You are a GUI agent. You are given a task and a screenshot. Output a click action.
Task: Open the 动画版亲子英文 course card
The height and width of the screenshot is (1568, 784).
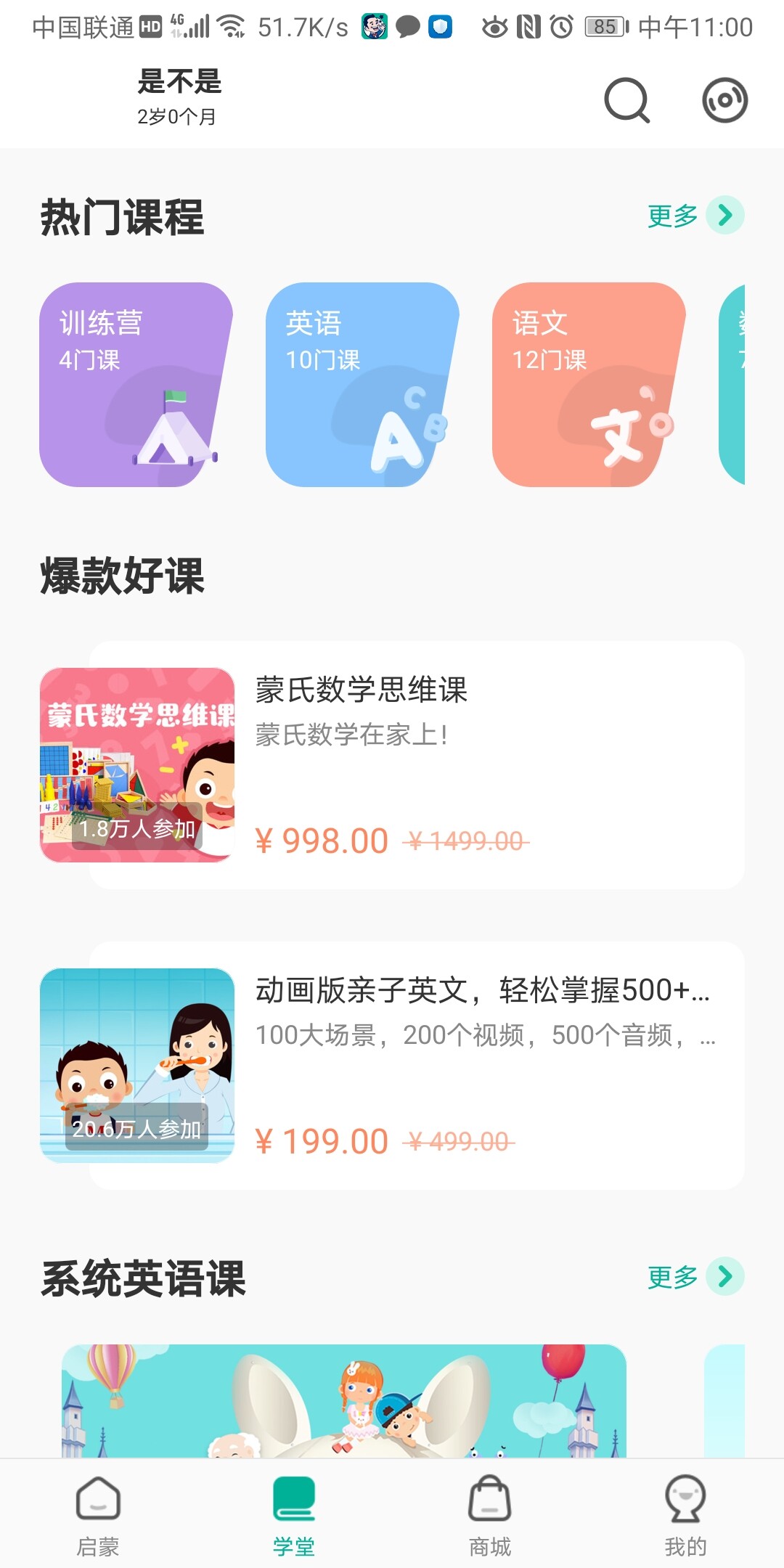tap(417, 1065)
